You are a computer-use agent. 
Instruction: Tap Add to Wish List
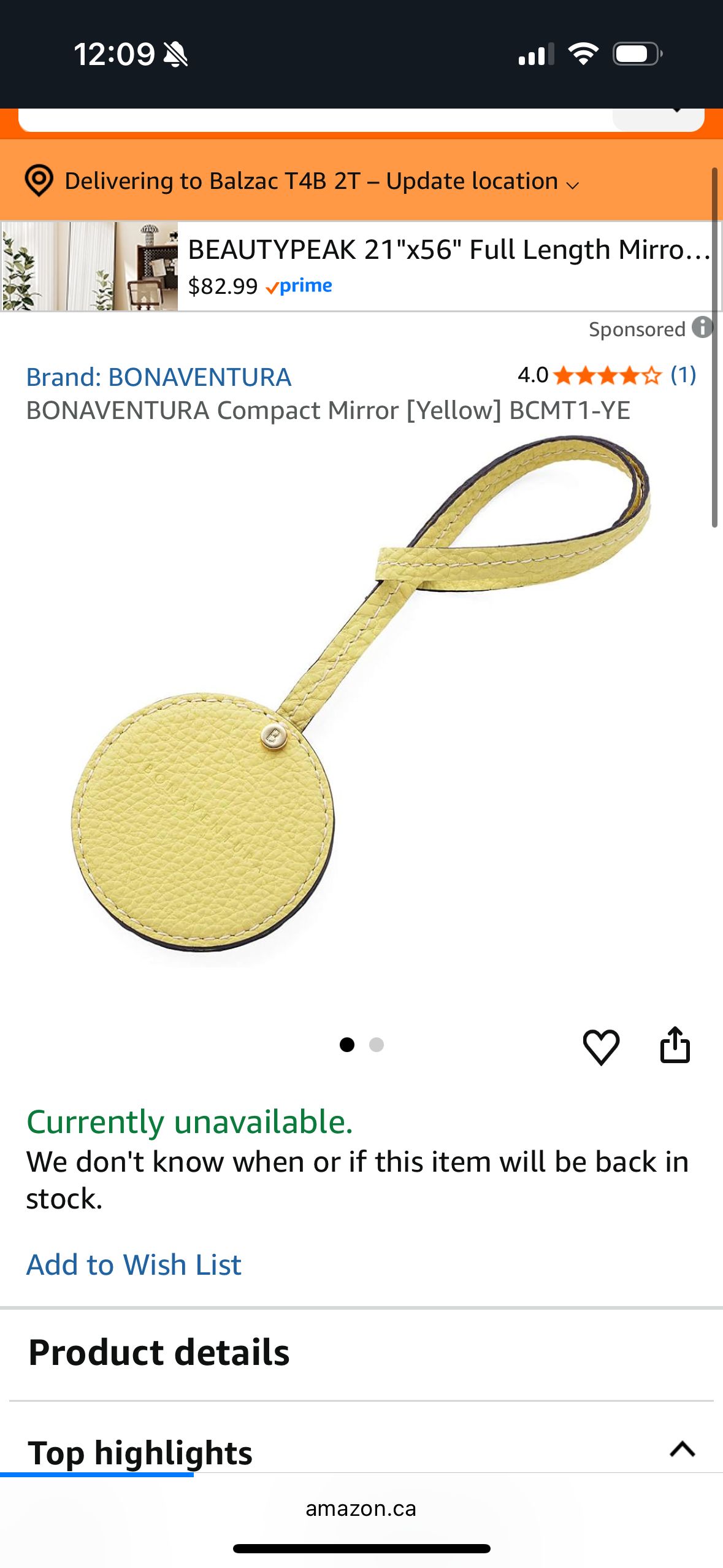(x=134, y=1264)
